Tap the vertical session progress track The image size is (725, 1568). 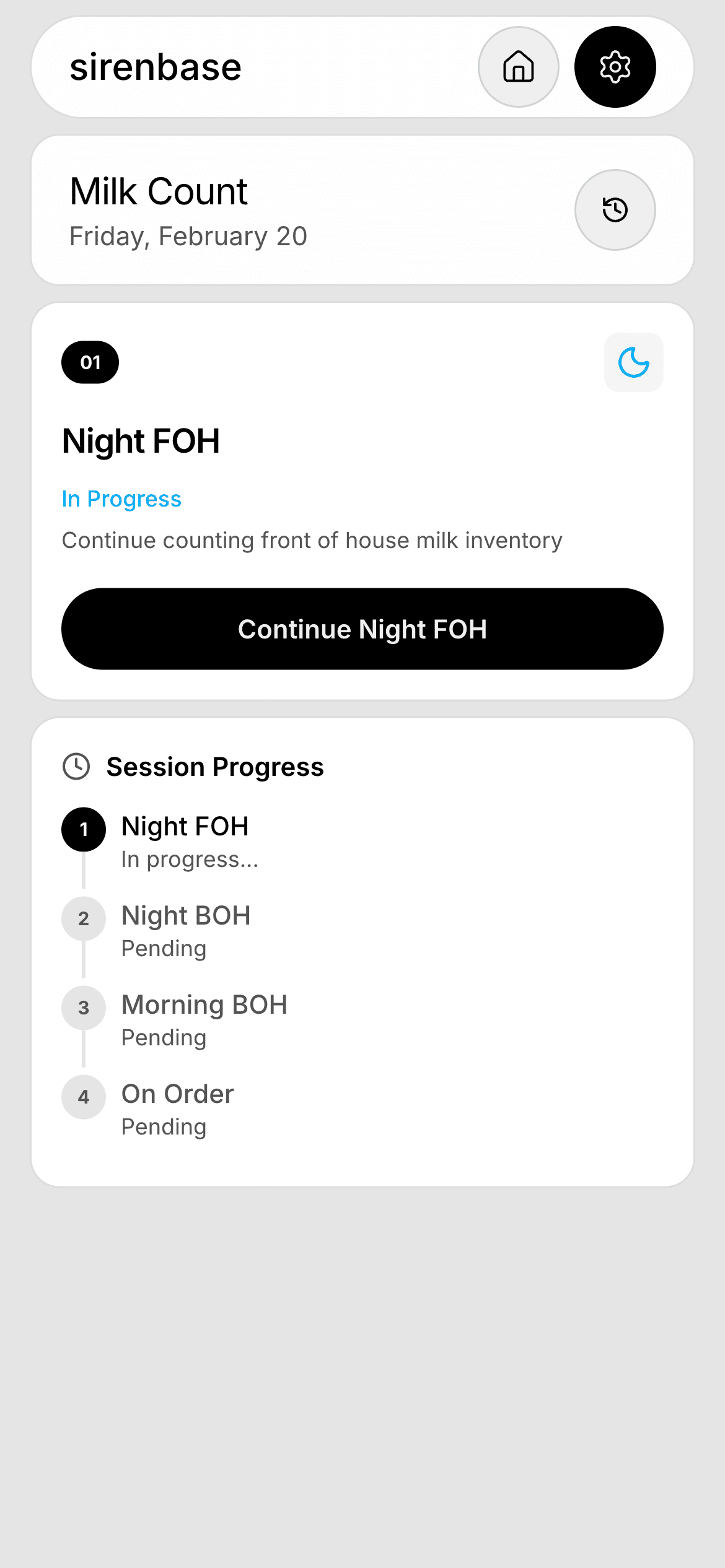(83, 960)
